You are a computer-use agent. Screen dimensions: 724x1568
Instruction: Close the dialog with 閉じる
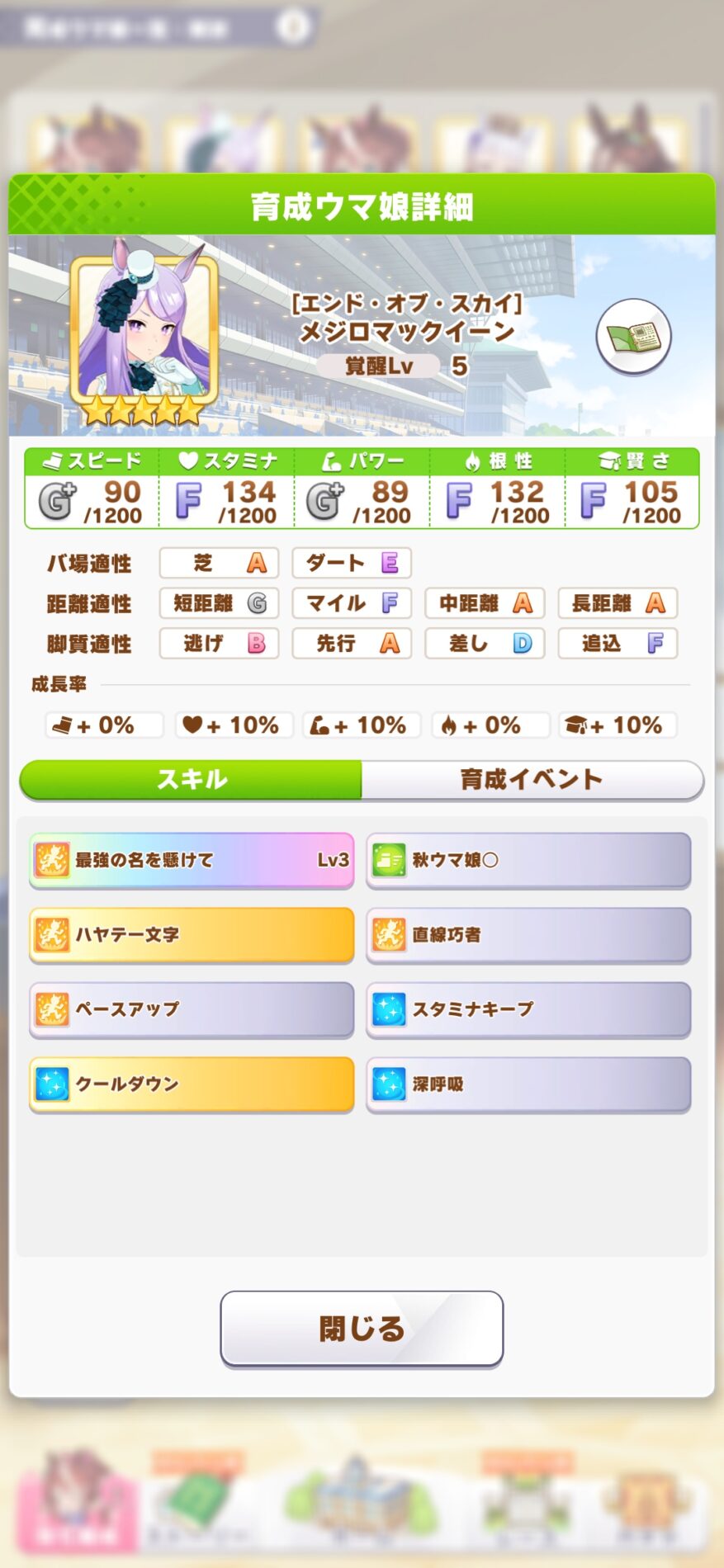[362, 1328]
